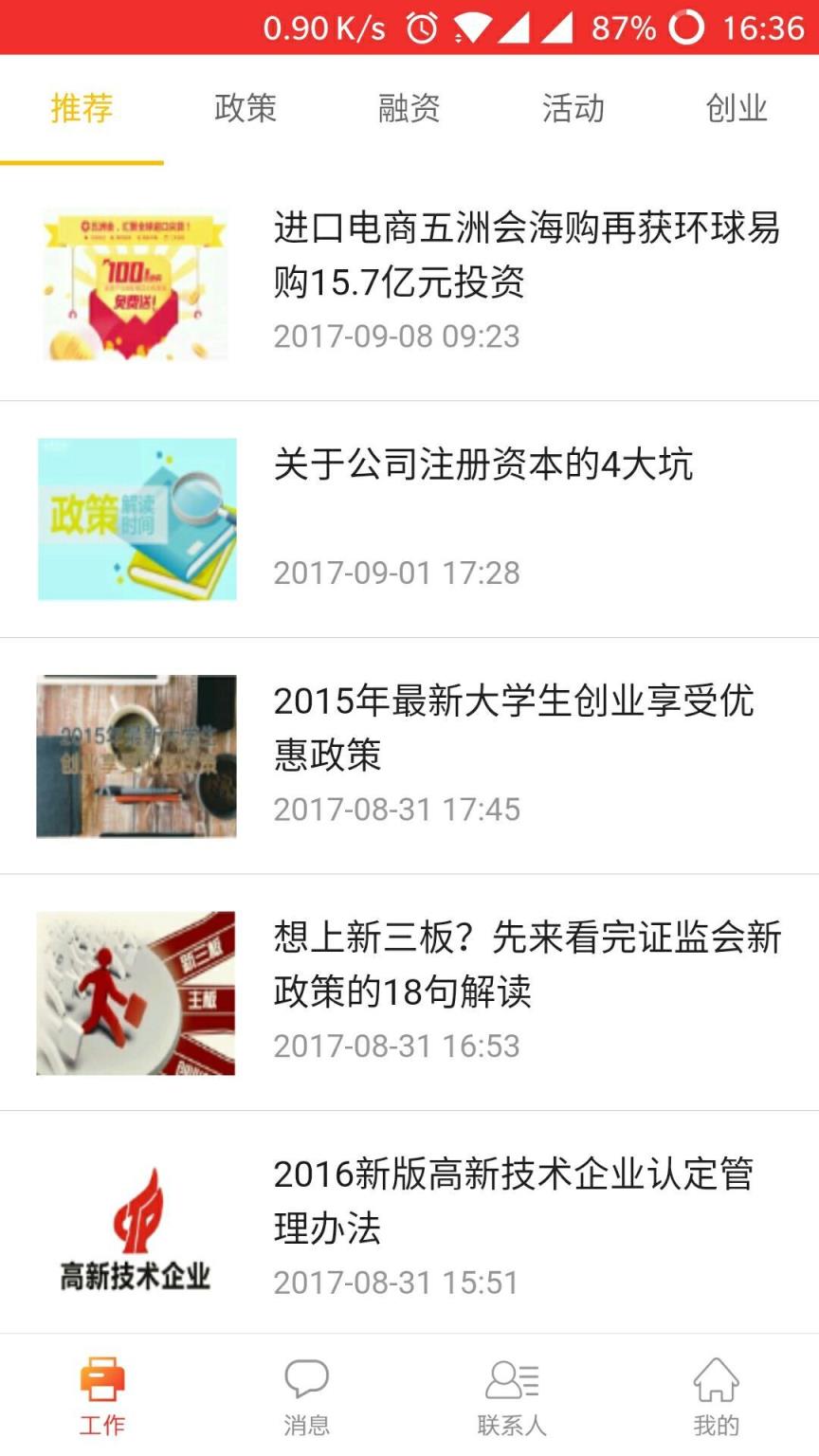Tap the 高新技术企业 logo thumbnail
The height and width of the screenshot is (1456, 819).
pos(136,1218)
